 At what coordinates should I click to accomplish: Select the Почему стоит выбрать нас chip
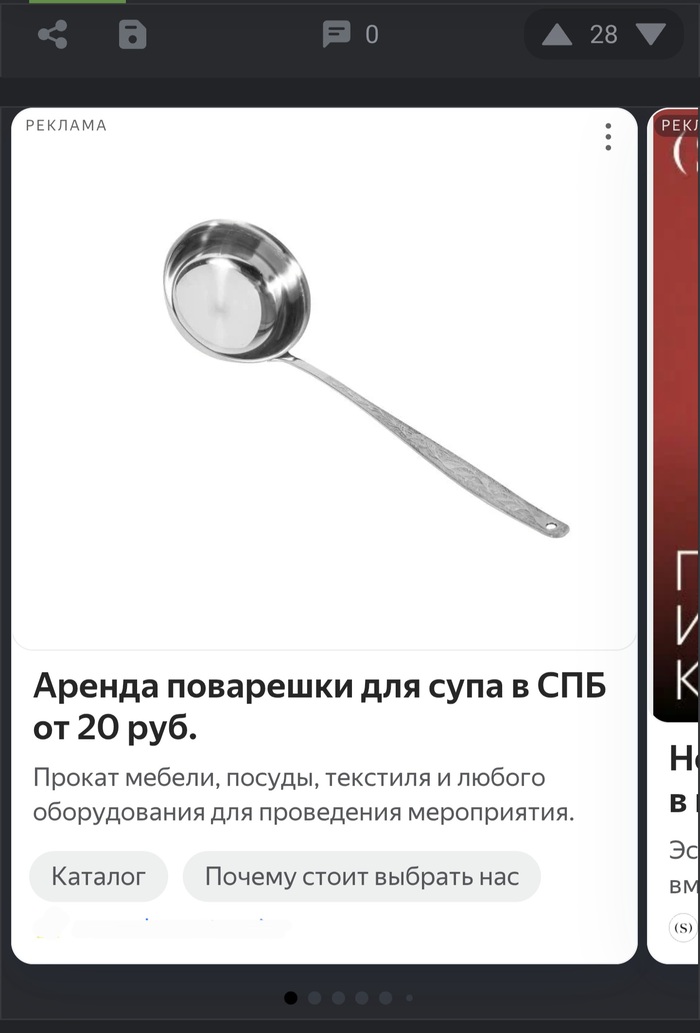click(x=361, y=877)
